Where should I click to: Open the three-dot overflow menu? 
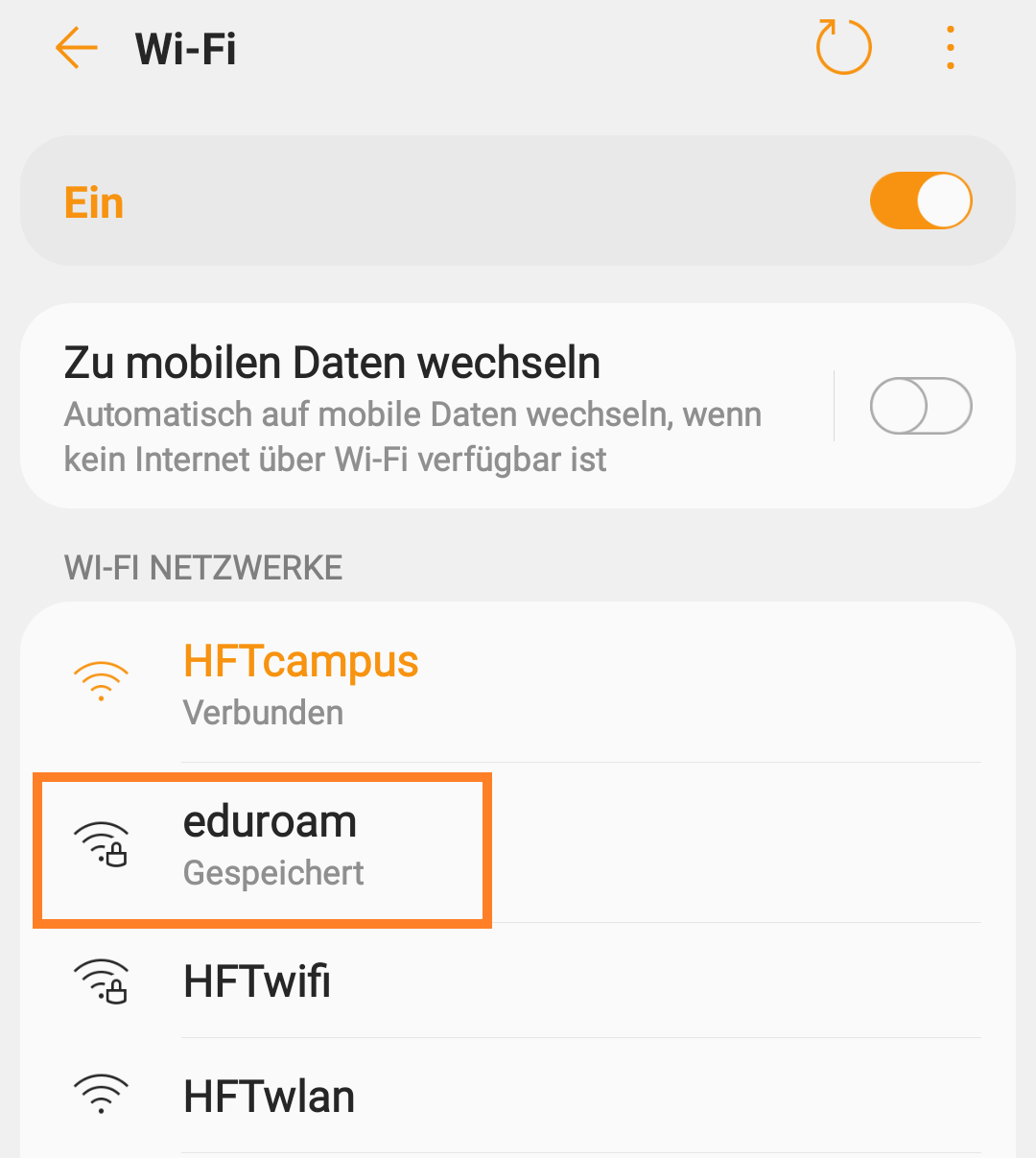pyautogui.click(x=950, y=48)
